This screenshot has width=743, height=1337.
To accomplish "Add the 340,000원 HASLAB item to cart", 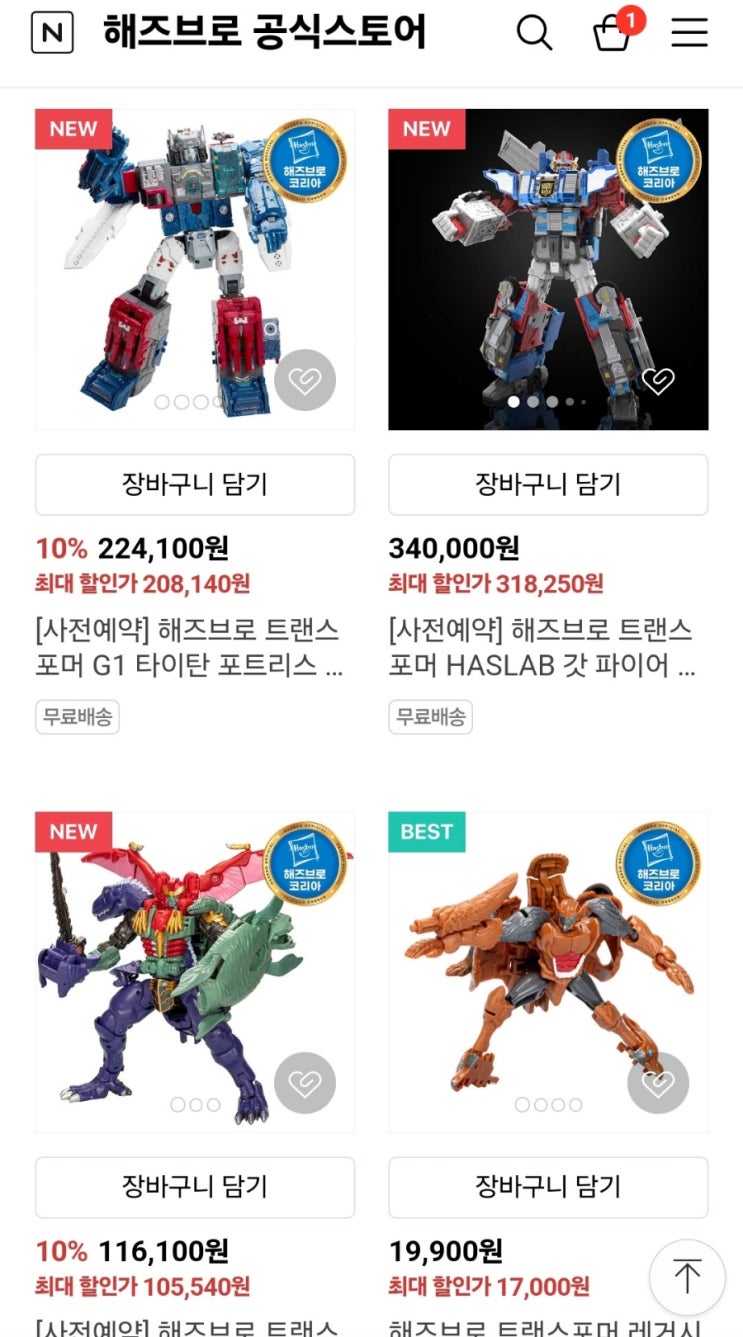I will coord(548,485).
